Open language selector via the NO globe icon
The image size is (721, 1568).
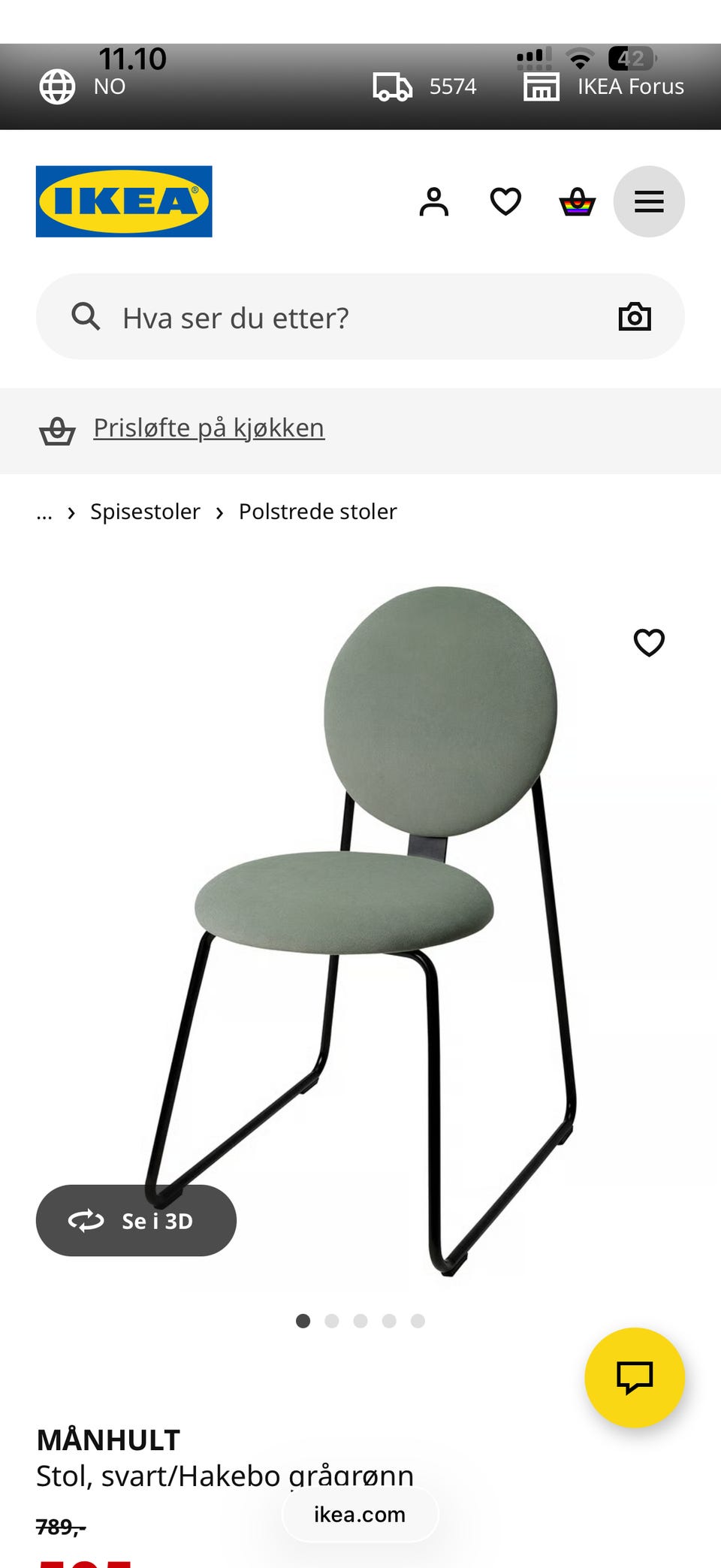coord(57,85)
